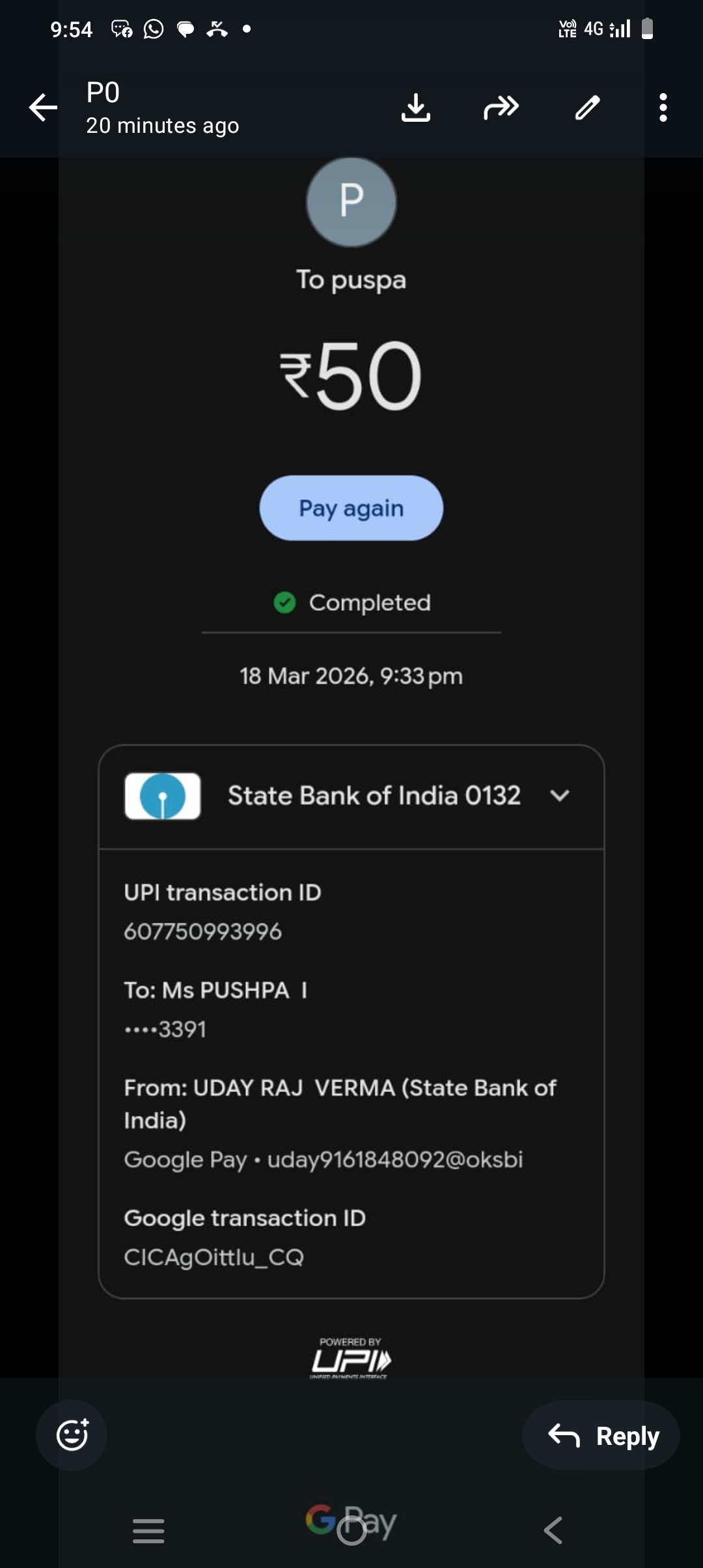Download this image to the device
This screenshot has width=703, height=1568.
pos(415,107)
